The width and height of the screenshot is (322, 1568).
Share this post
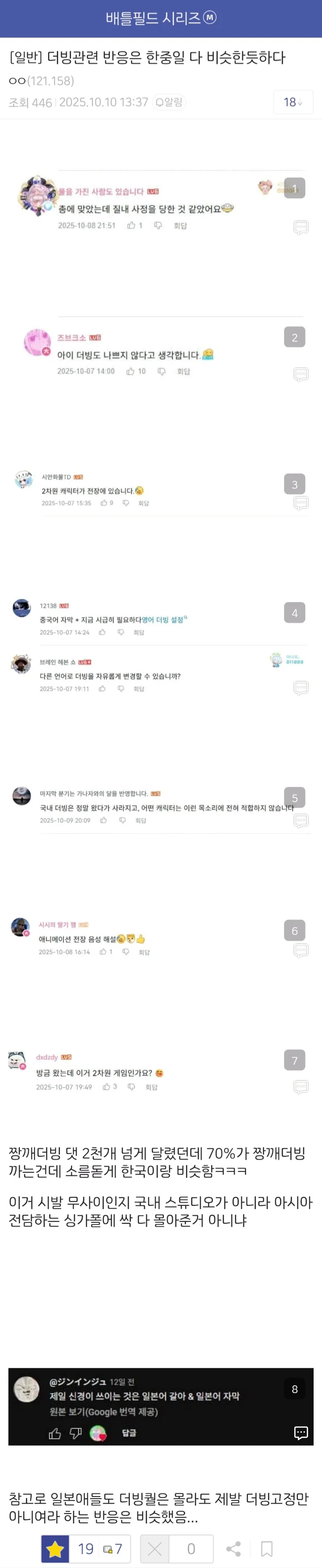[x=233, y=1548]
